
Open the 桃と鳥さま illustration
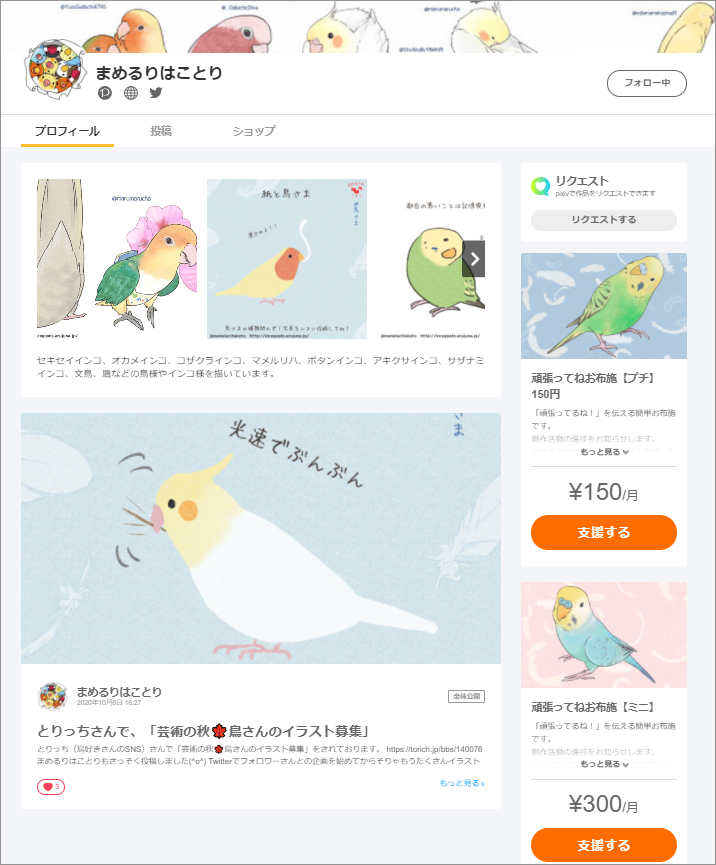click(286, 260)
